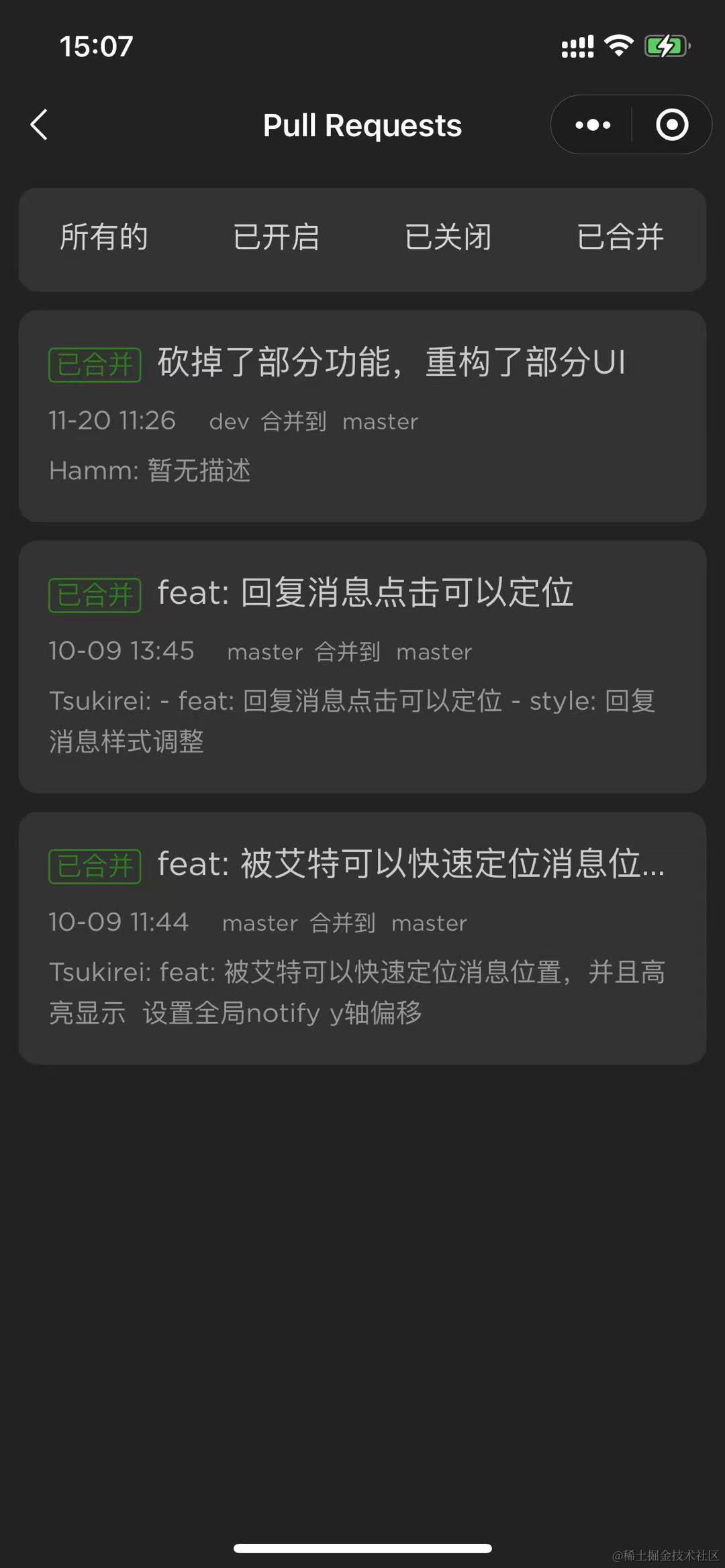The height and width of the screenshot is (1568, 725).
Task: Switch to the 所有的 tab
Action: (104, 238)
